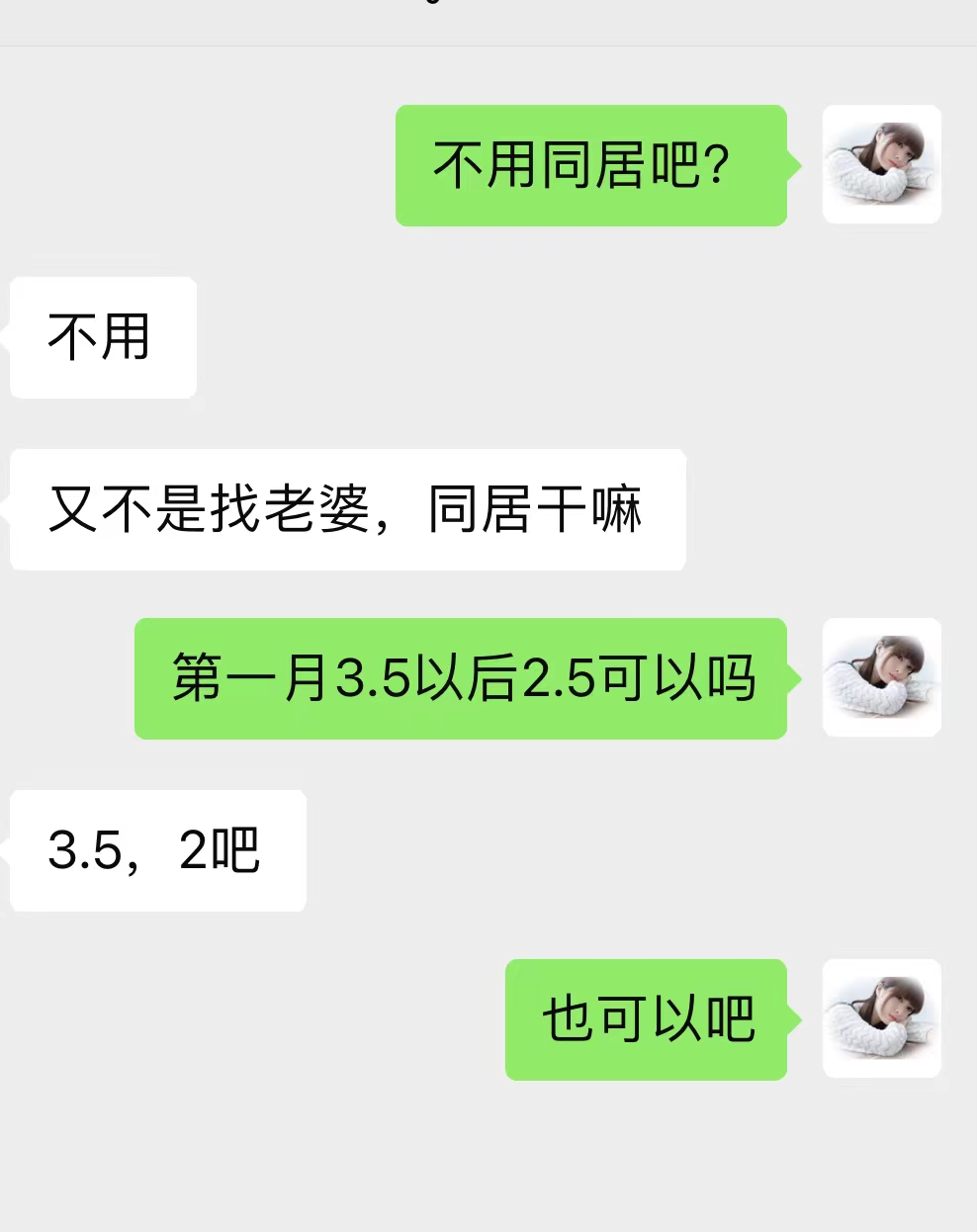
Task: Click the avatar next to "也可以吧"
Action: click(881, 1019)
